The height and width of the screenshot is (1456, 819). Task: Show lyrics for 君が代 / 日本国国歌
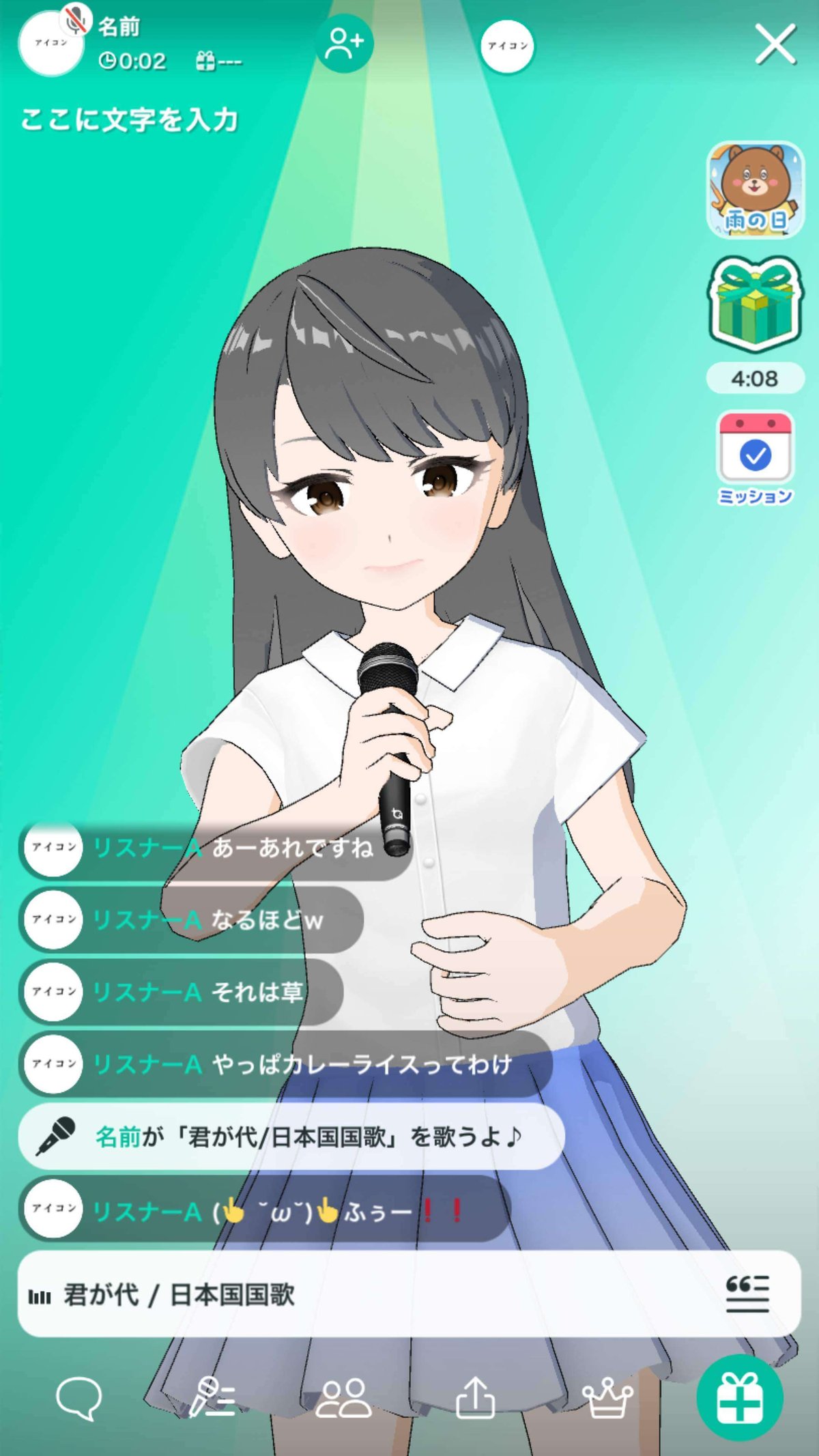[747, 1293]
